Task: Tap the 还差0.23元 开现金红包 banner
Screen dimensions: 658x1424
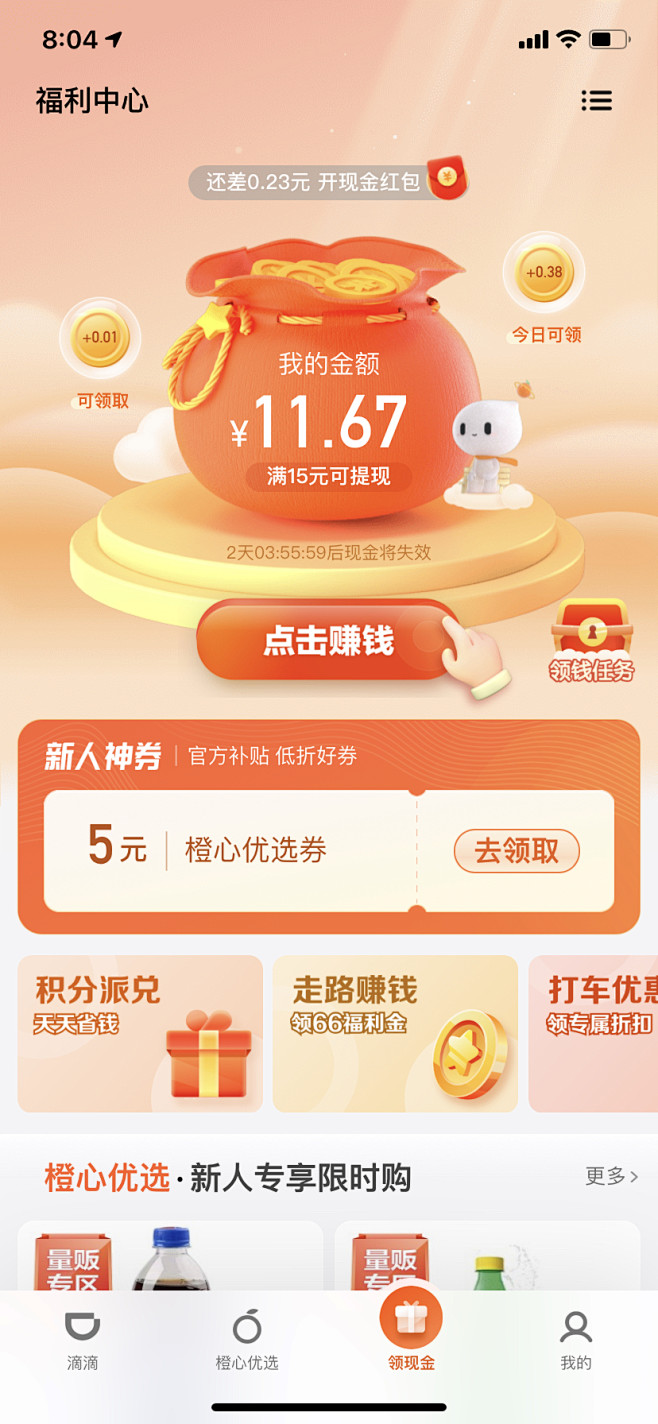Action: tap(328, 182)
